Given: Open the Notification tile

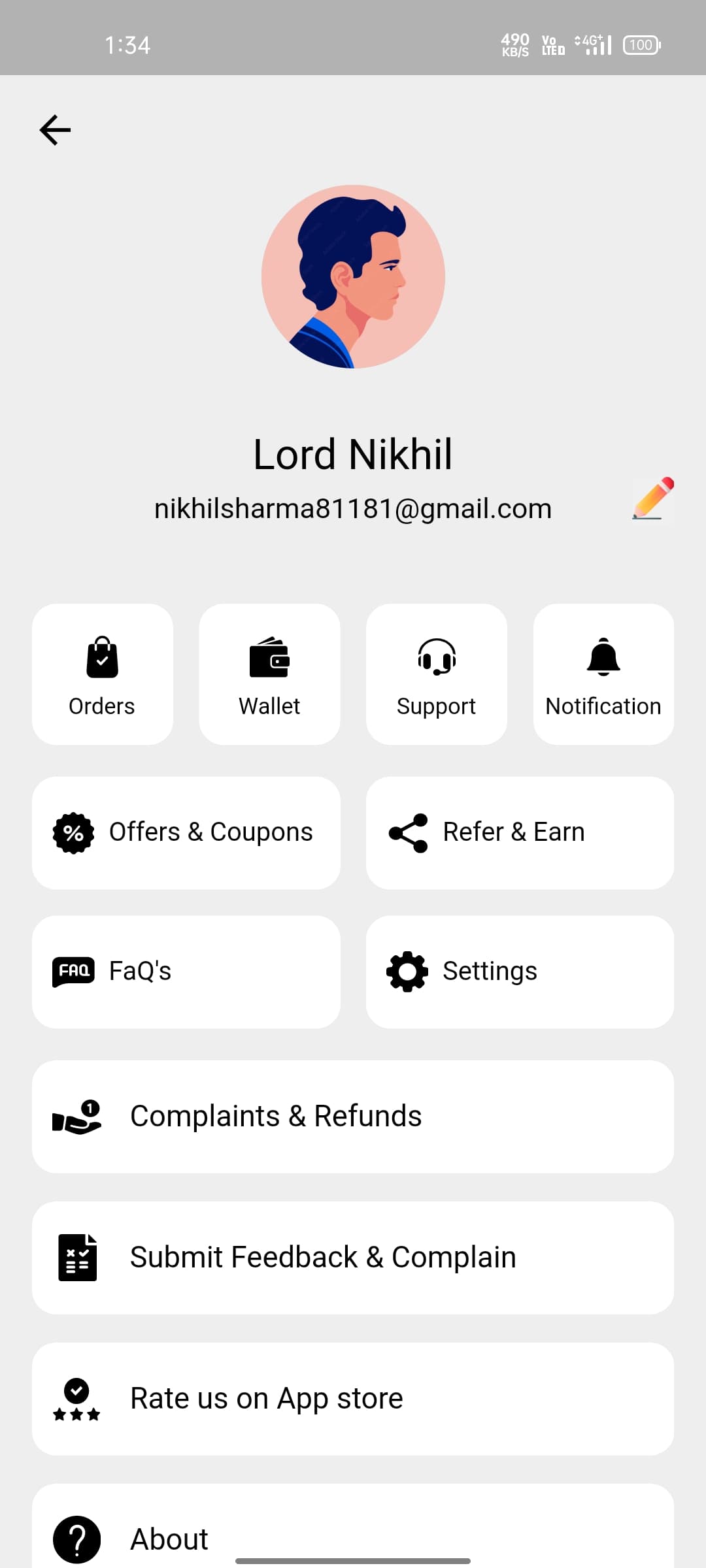Looking at the screenshot, I should click(603, 674).
